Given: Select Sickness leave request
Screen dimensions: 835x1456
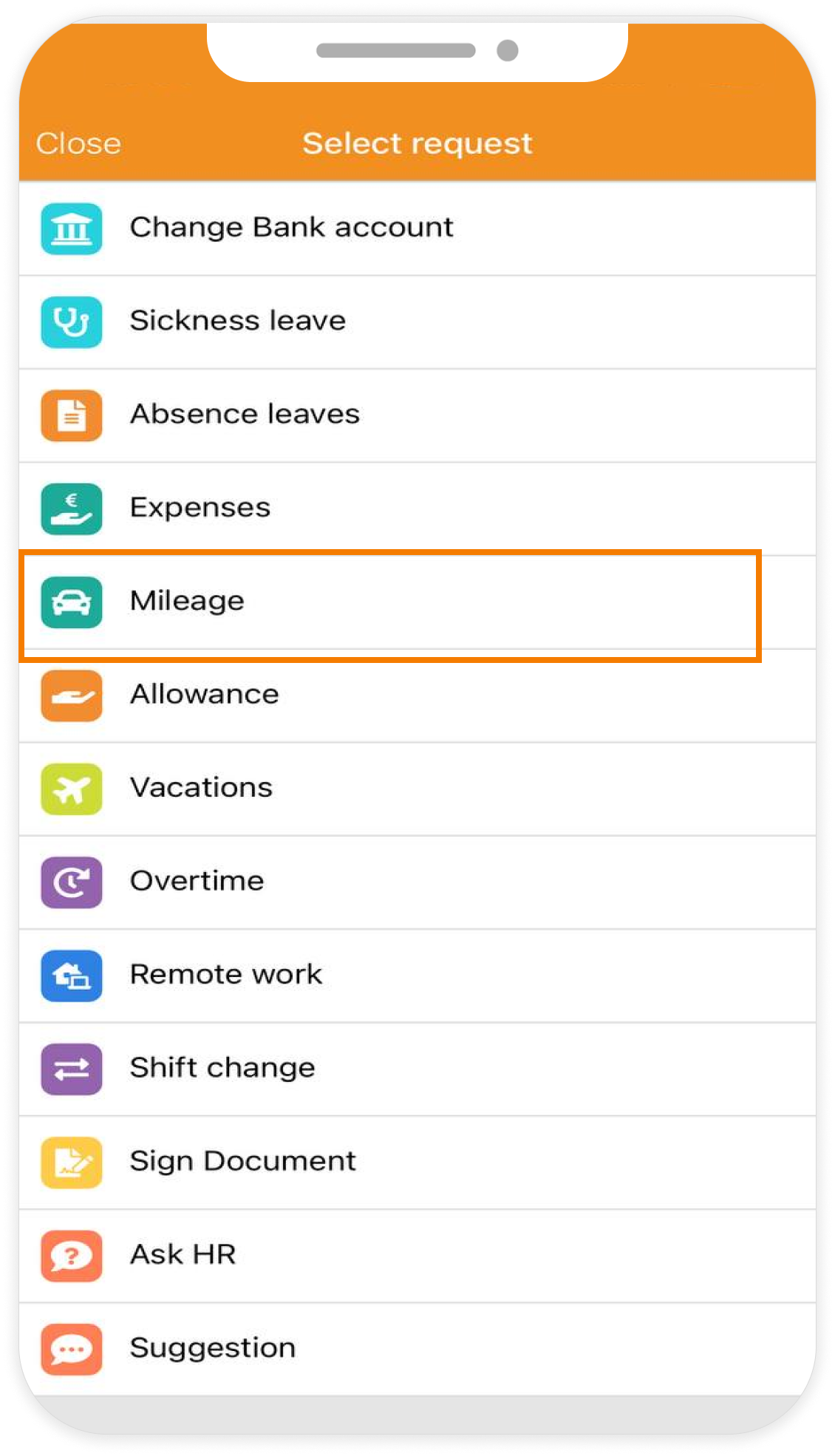Looking at the screenshot, I should (238, 321).
